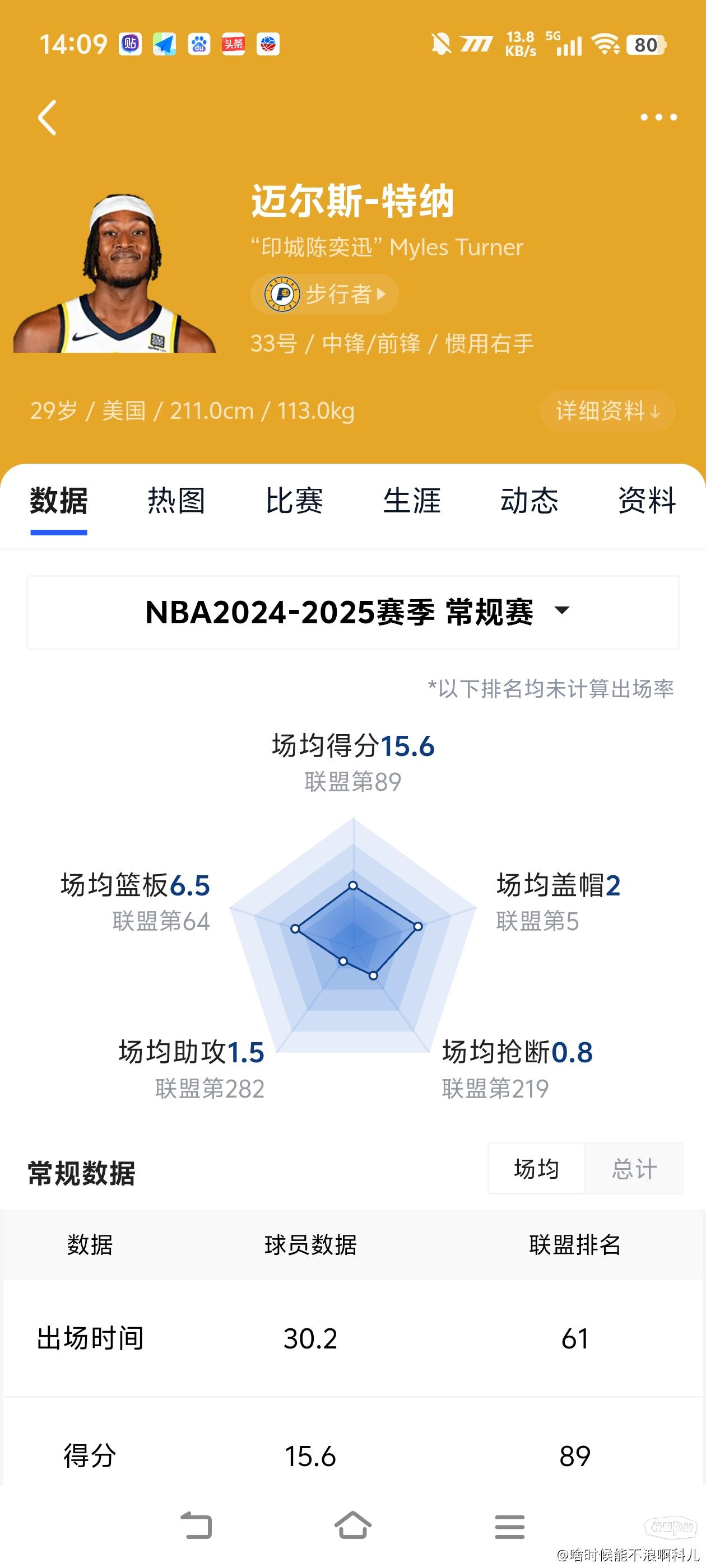Open the 资料 tab
The image size is (706, 1568).
(x=647, y=501)
